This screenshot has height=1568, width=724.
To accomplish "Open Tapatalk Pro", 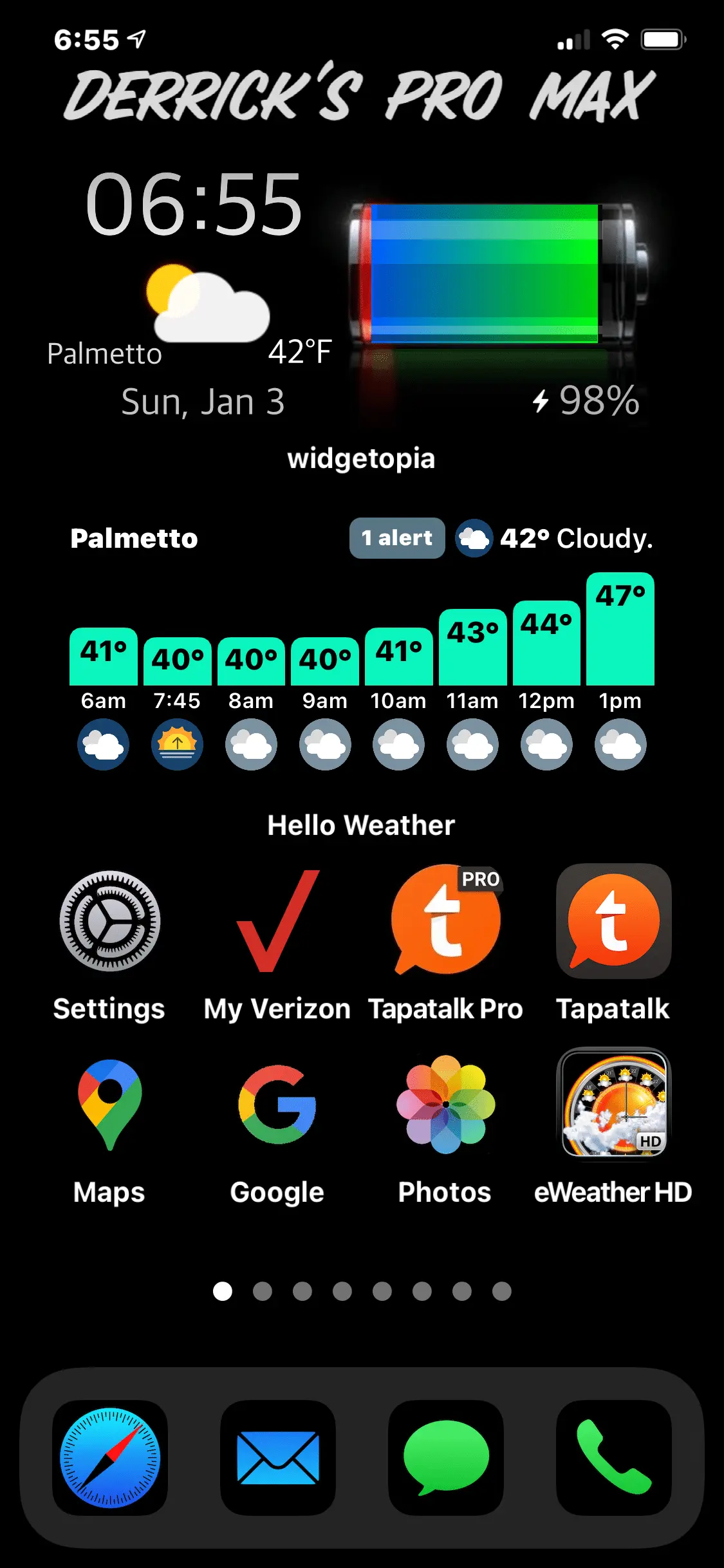I will click(445, 921).
